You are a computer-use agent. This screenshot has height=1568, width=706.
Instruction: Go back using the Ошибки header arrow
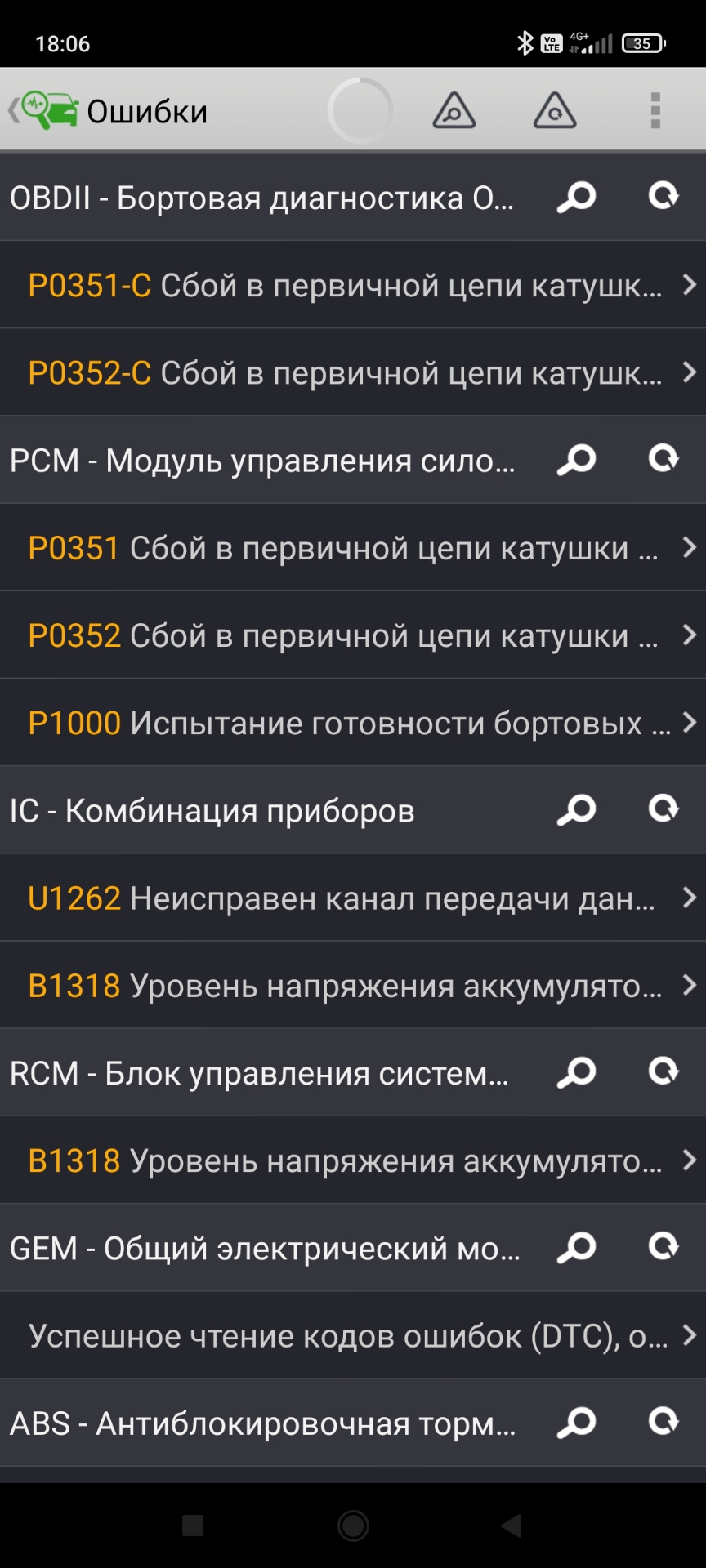click(15, 110)
